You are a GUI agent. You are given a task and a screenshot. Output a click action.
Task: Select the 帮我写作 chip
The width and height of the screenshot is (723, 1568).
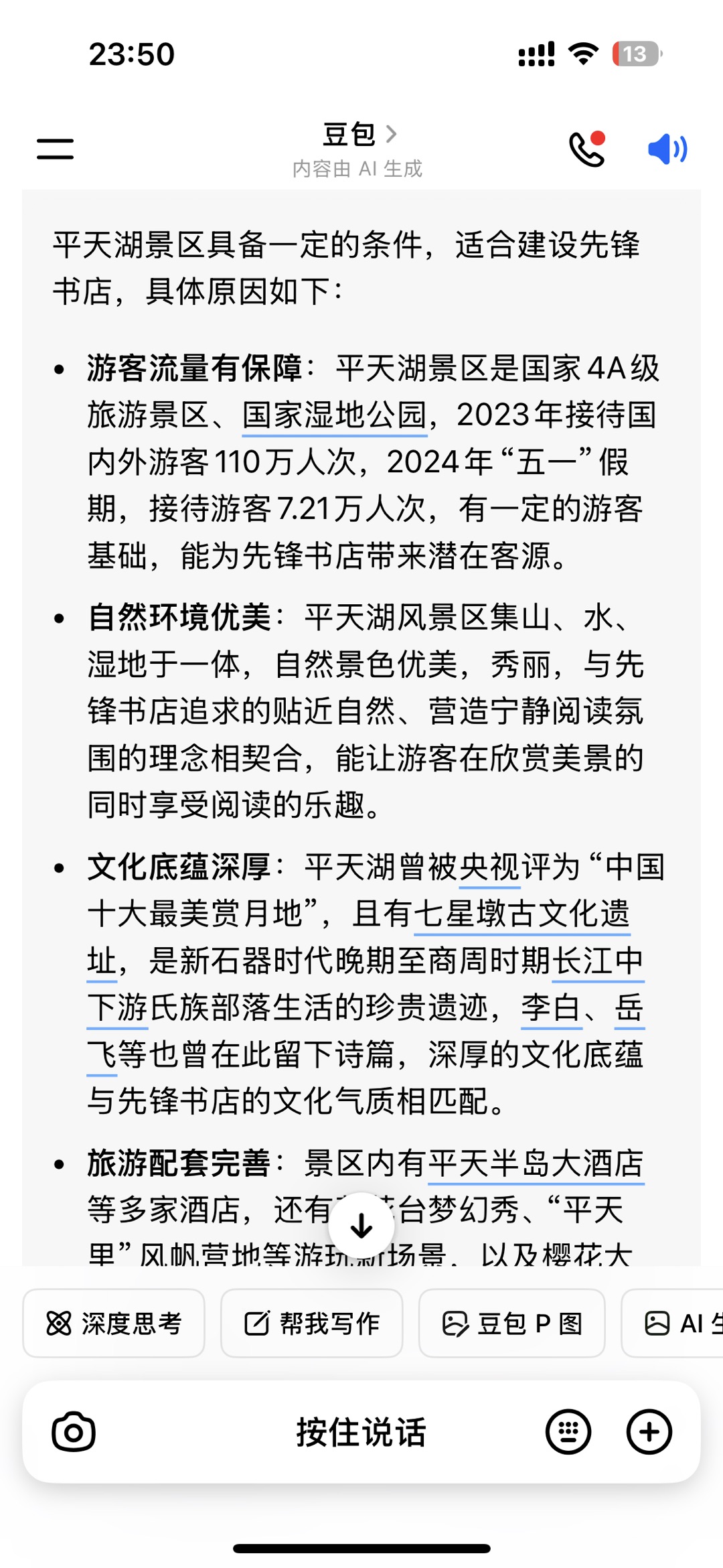312,1324
